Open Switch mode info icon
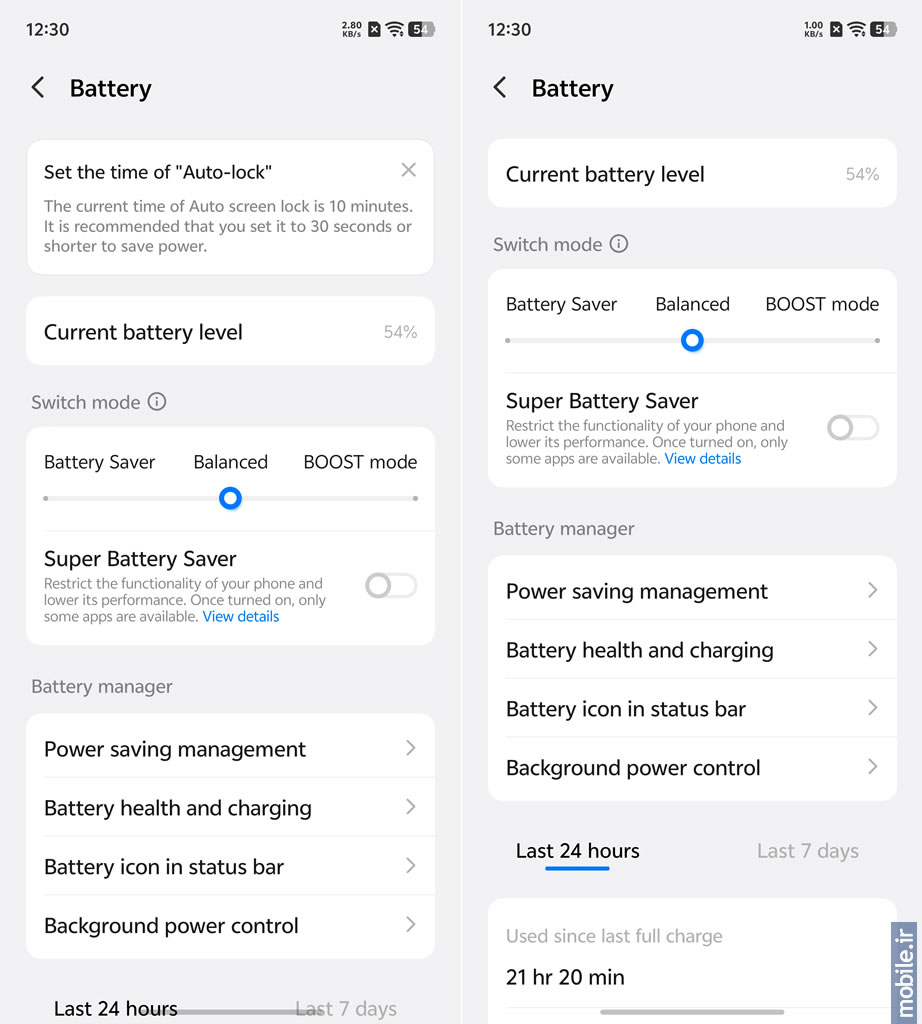Screen dimensions: 922x1024 157,402
